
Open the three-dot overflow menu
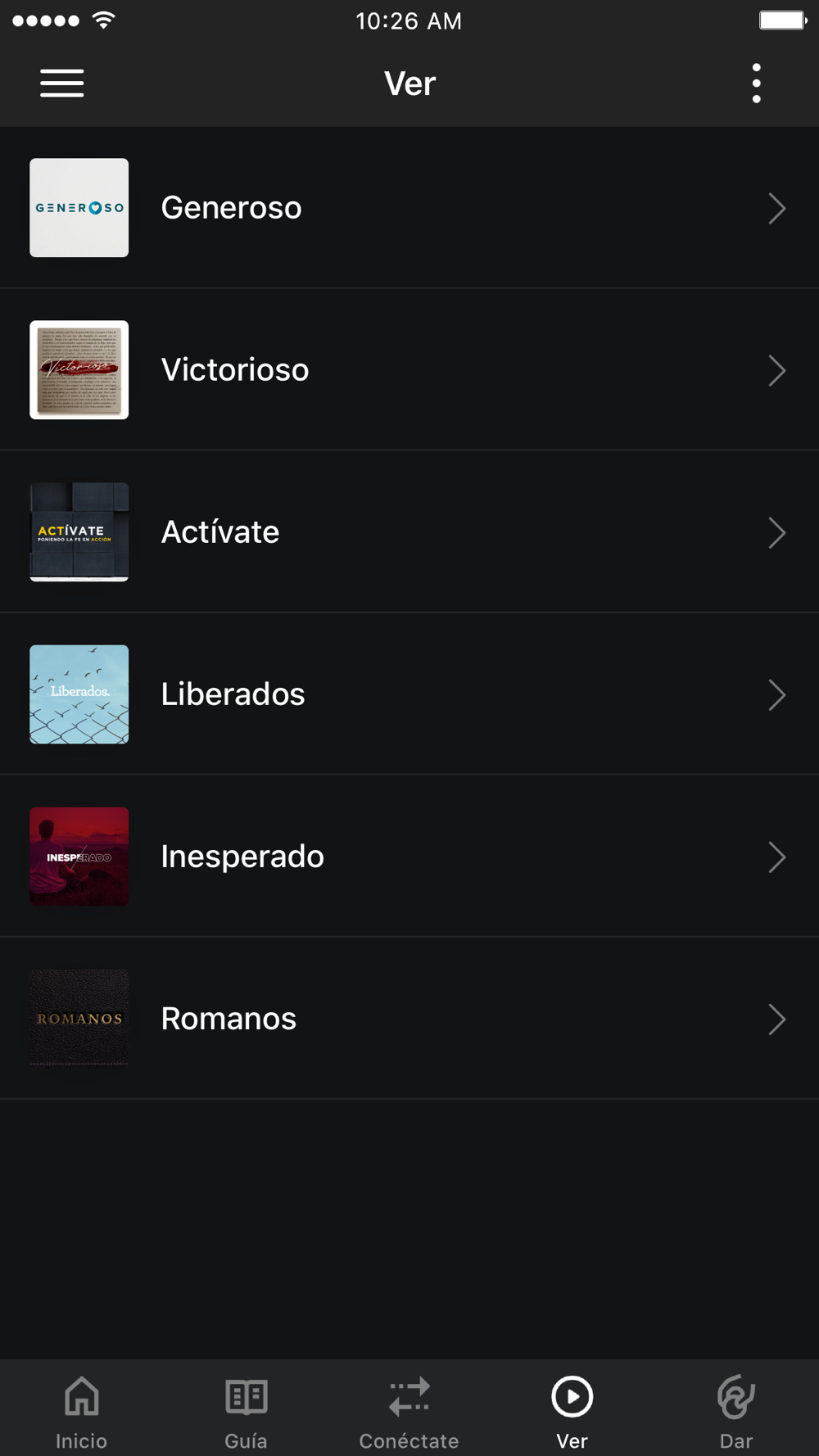click(756, 84)
